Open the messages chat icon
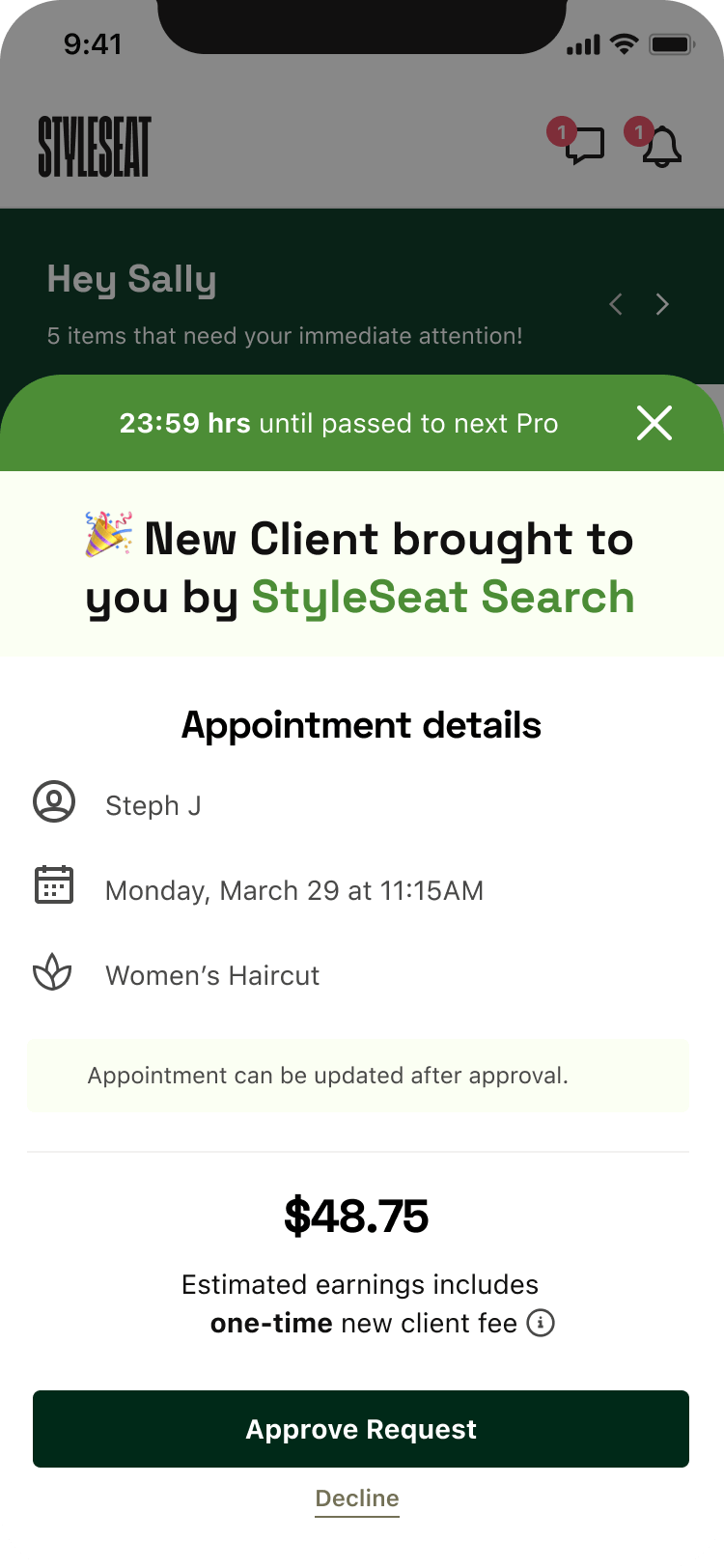724x1568 pixels. [x=583, y=147]
